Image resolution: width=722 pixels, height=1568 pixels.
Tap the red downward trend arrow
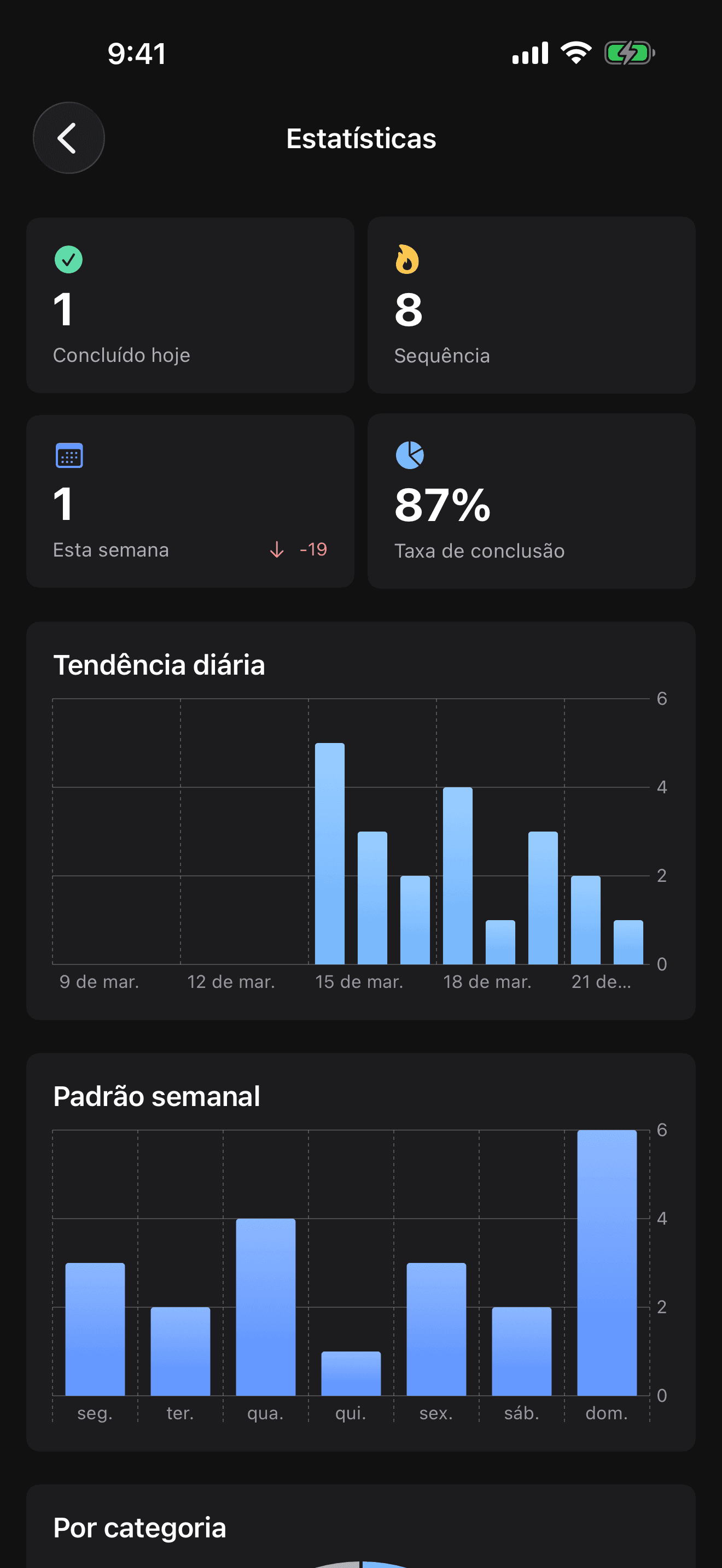[276, 549]
